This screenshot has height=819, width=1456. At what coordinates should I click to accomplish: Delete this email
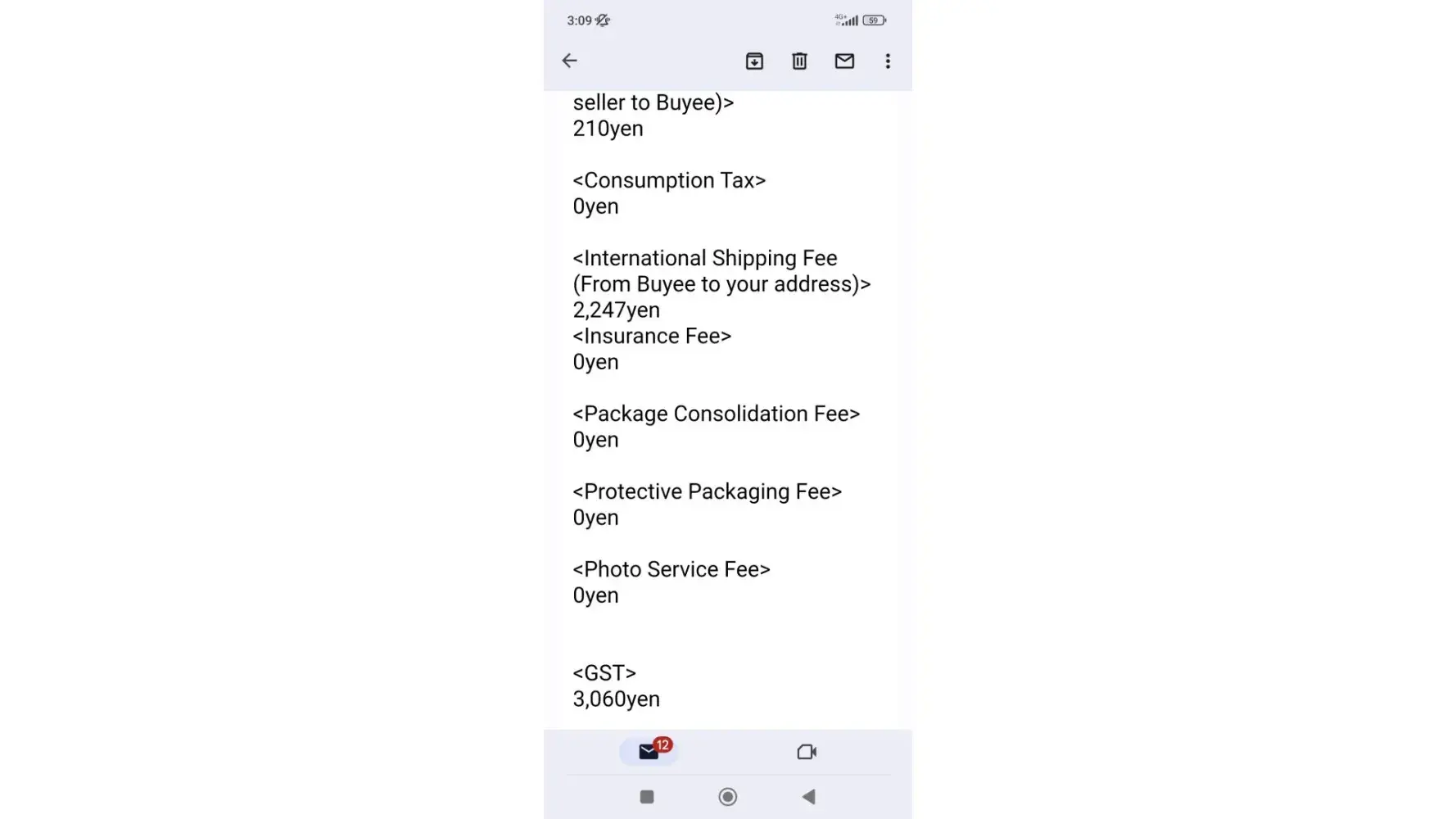799,61
